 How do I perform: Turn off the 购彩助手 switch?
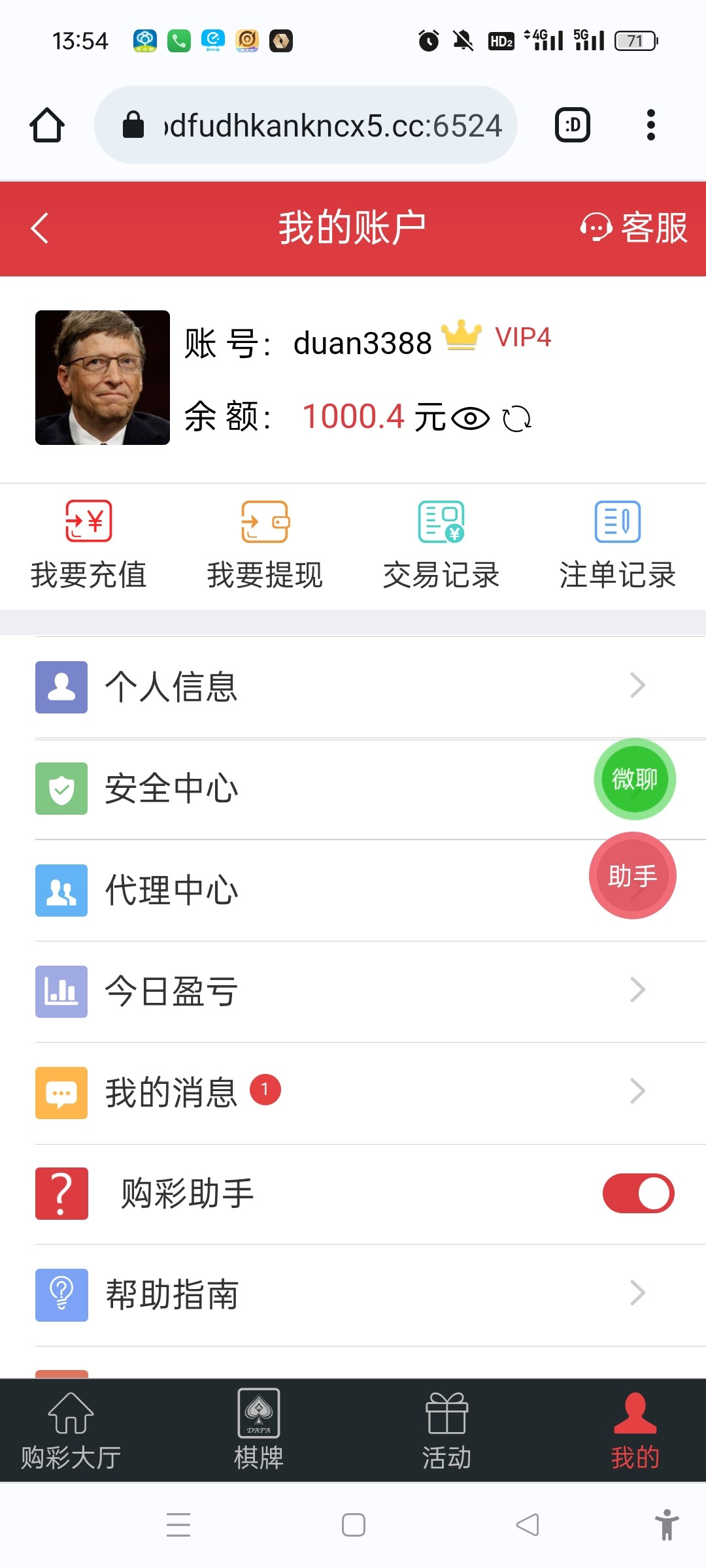[638, 1194]
